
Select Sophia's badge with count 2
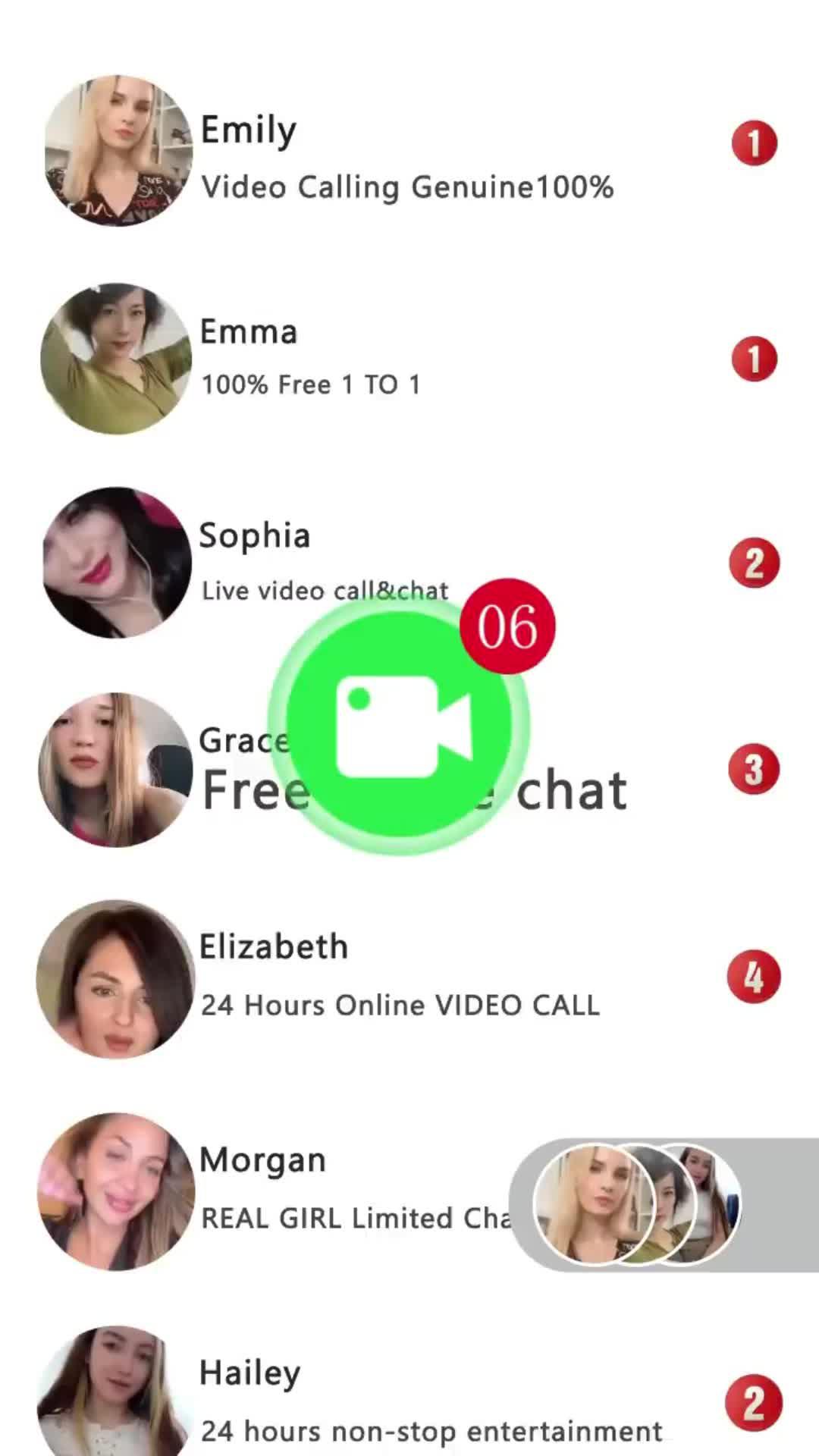pyautogui.click(x=754, y=562)
